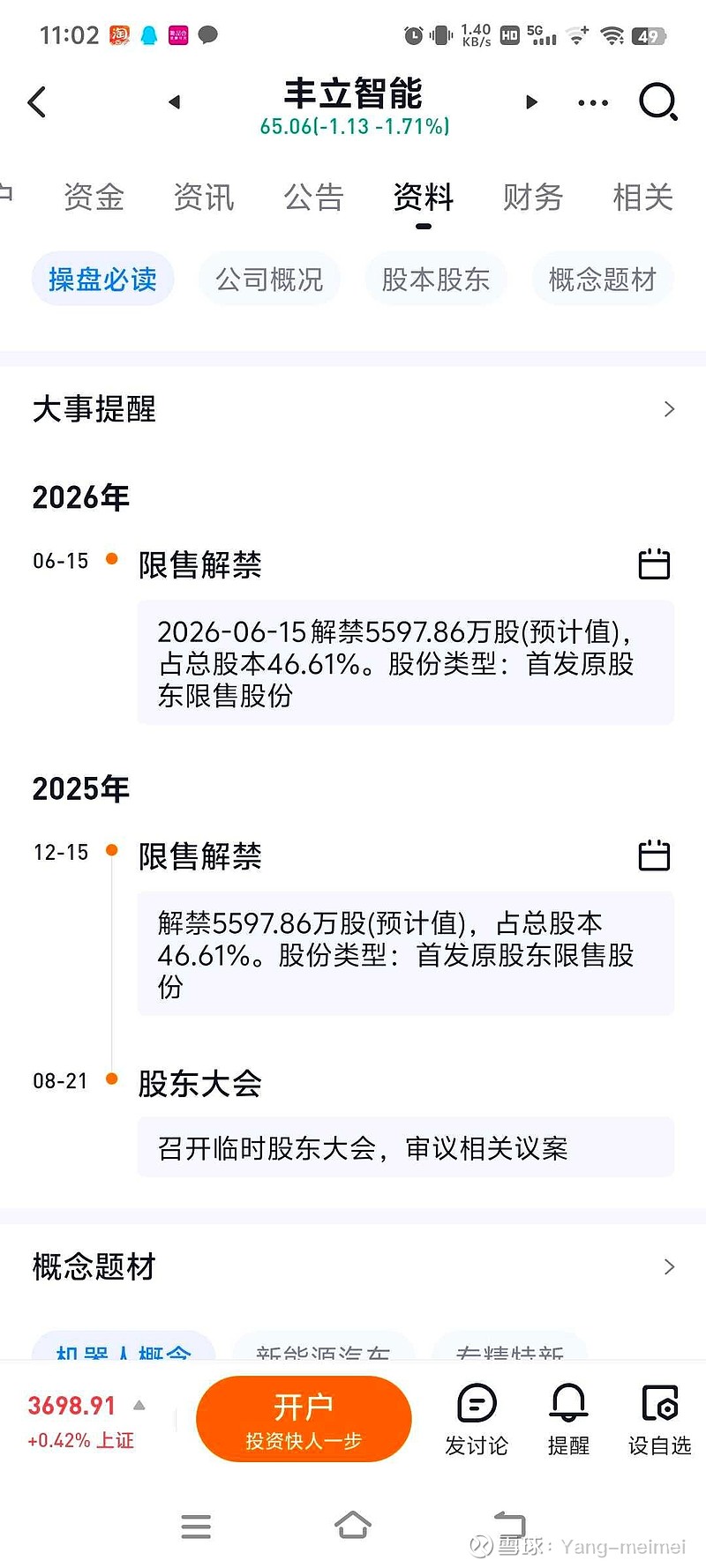The height and width of the screenshot is (1568, 706).
Task: Switch to the 相关 tab
Action: (x=643, y=197)
